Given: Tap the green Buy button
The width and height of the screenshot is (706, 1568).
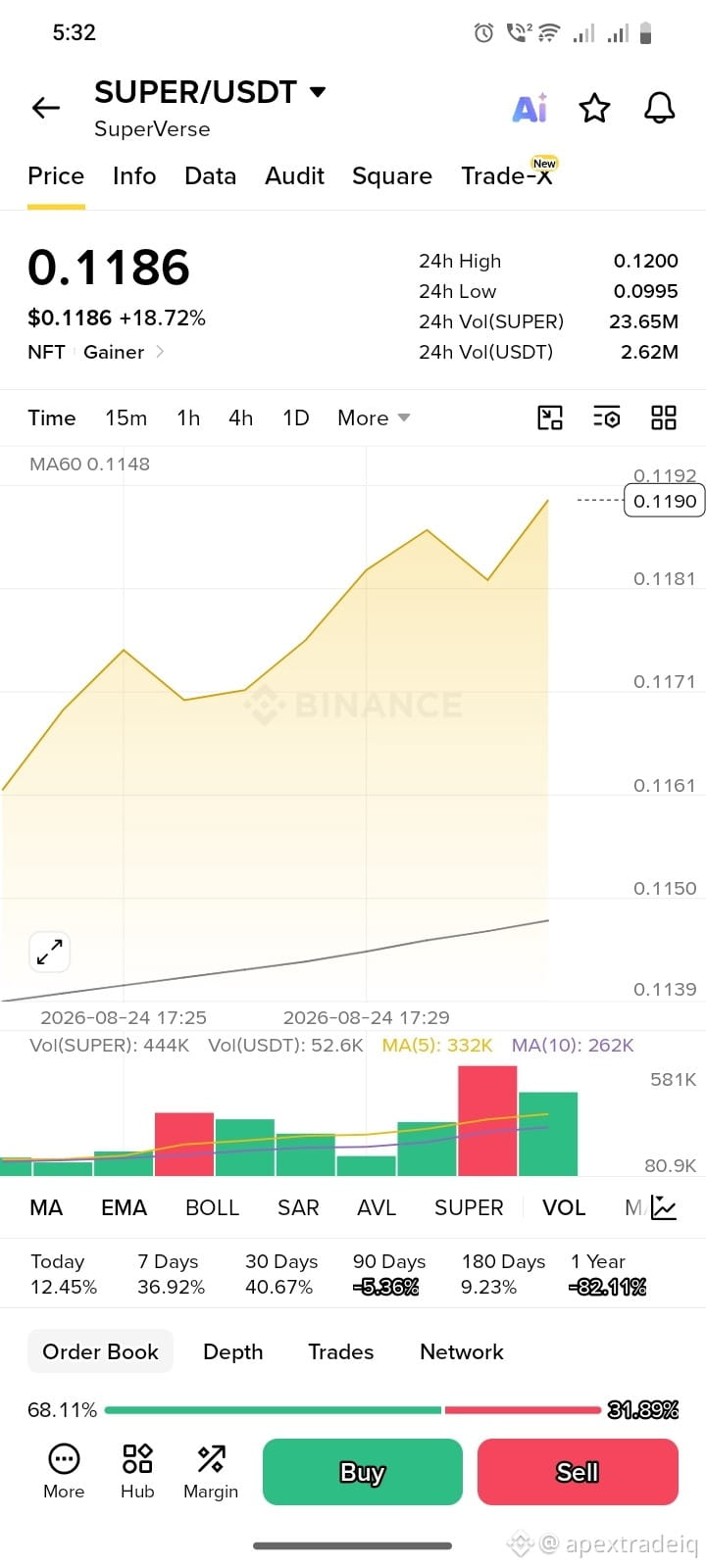Looking at the screenshot, I should point(363,1472).
